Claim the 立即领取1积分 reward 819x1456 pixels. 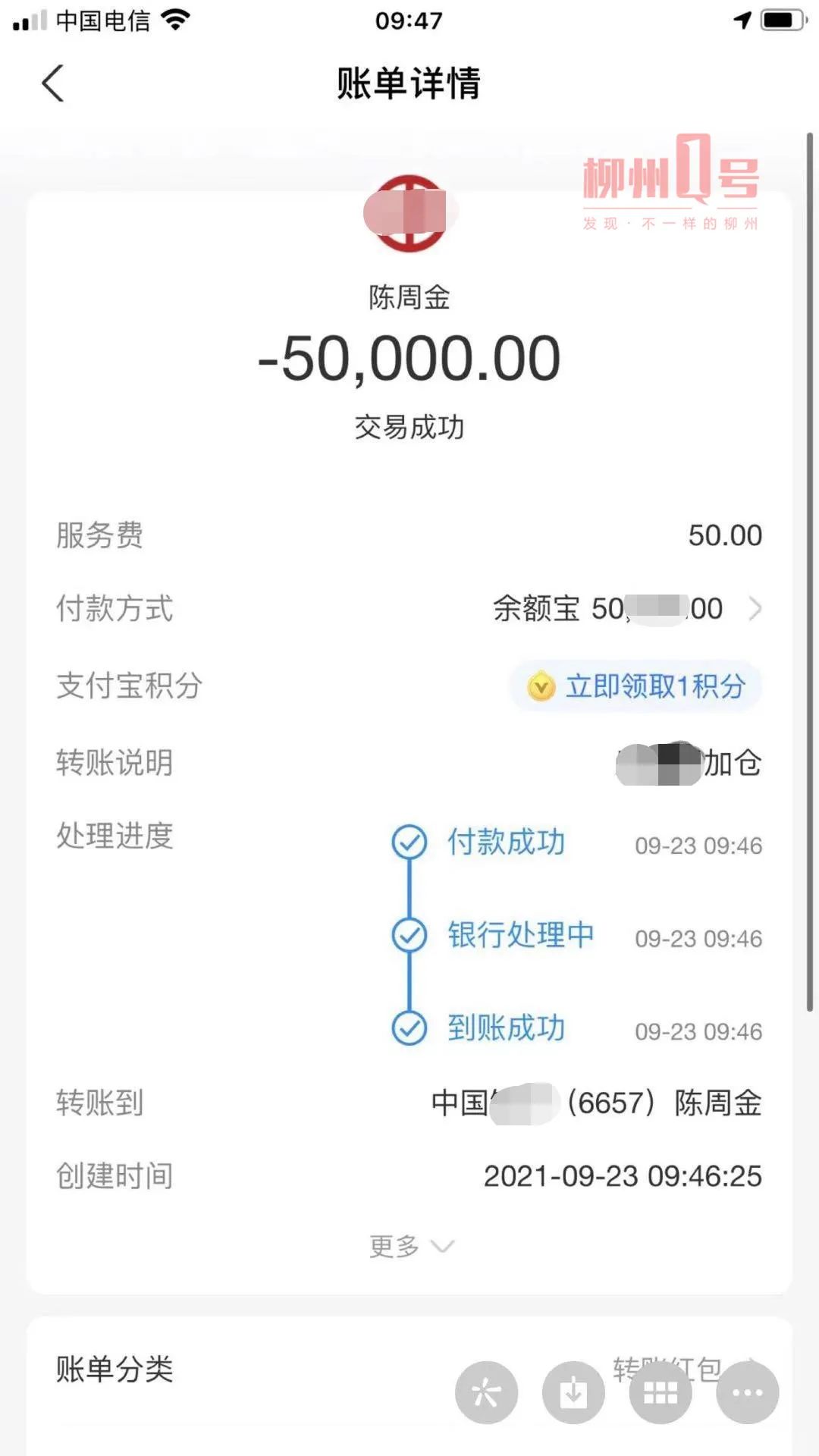click(x=635, y=686)
